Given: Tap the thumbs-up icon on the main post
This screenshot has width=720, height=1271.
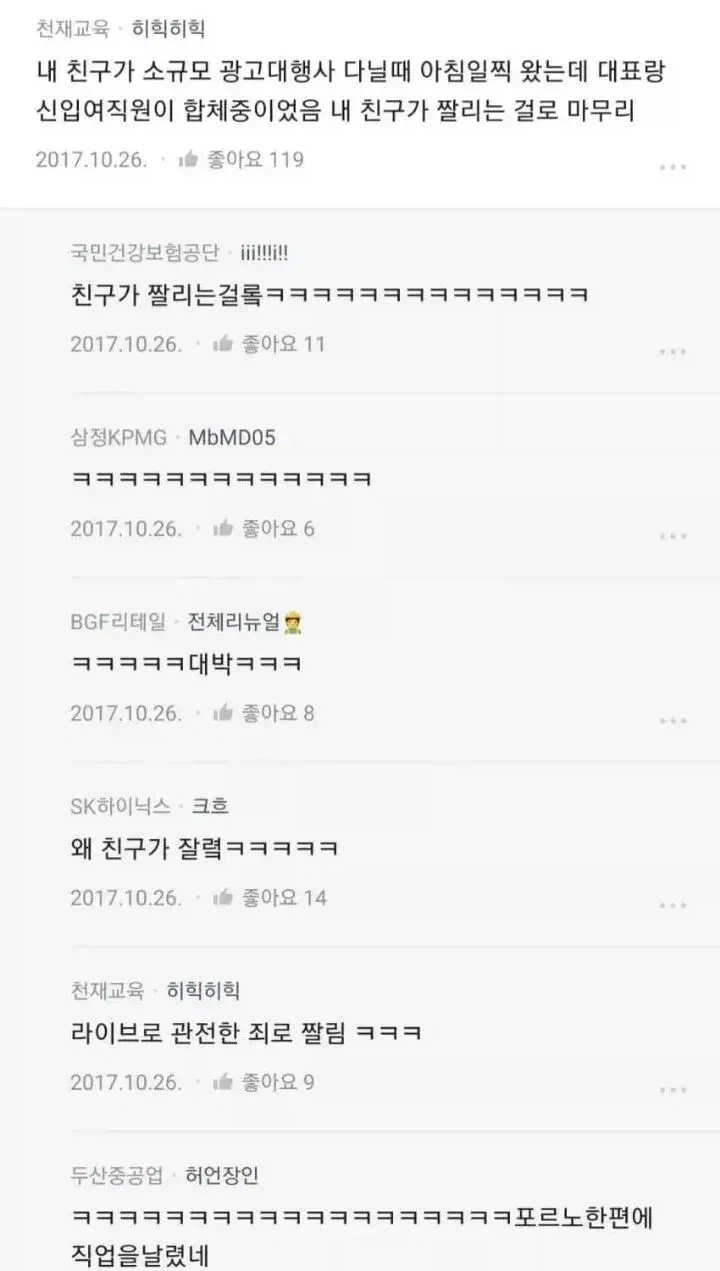Looking at the screenshot, I should (x=188, y=158).
